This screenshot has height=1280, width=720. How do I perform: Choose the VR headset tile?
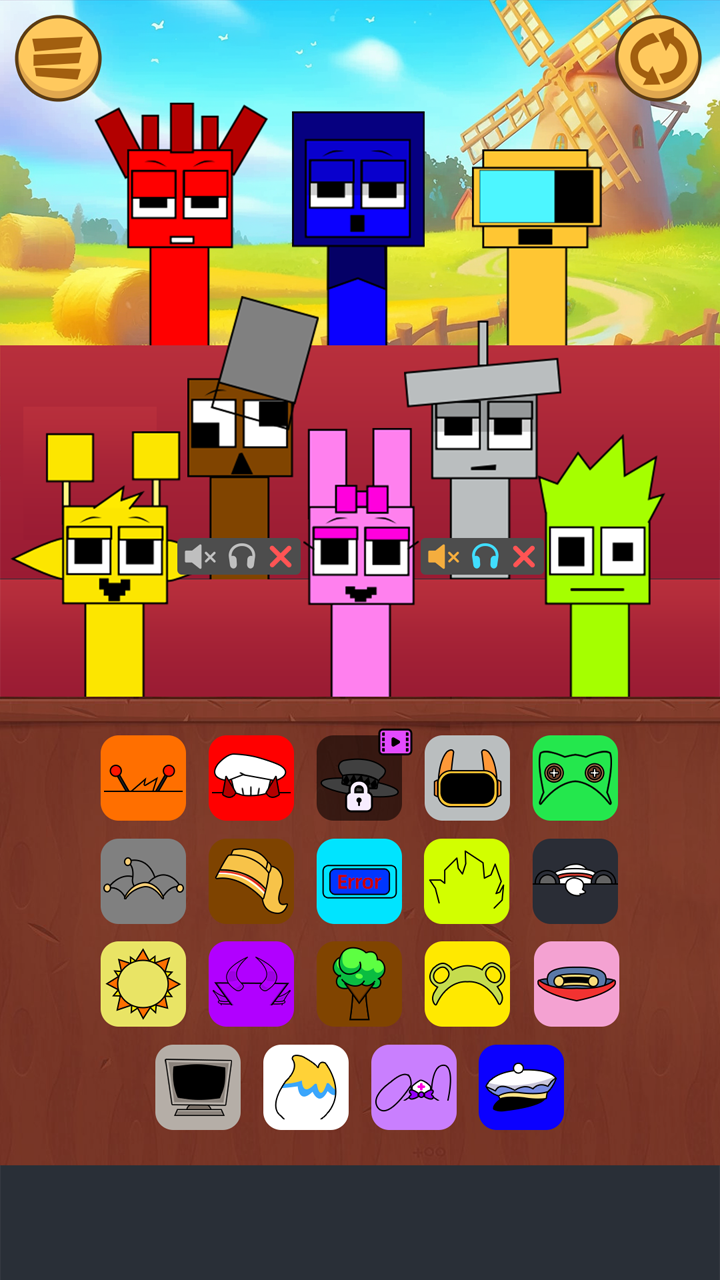[467, 778]
